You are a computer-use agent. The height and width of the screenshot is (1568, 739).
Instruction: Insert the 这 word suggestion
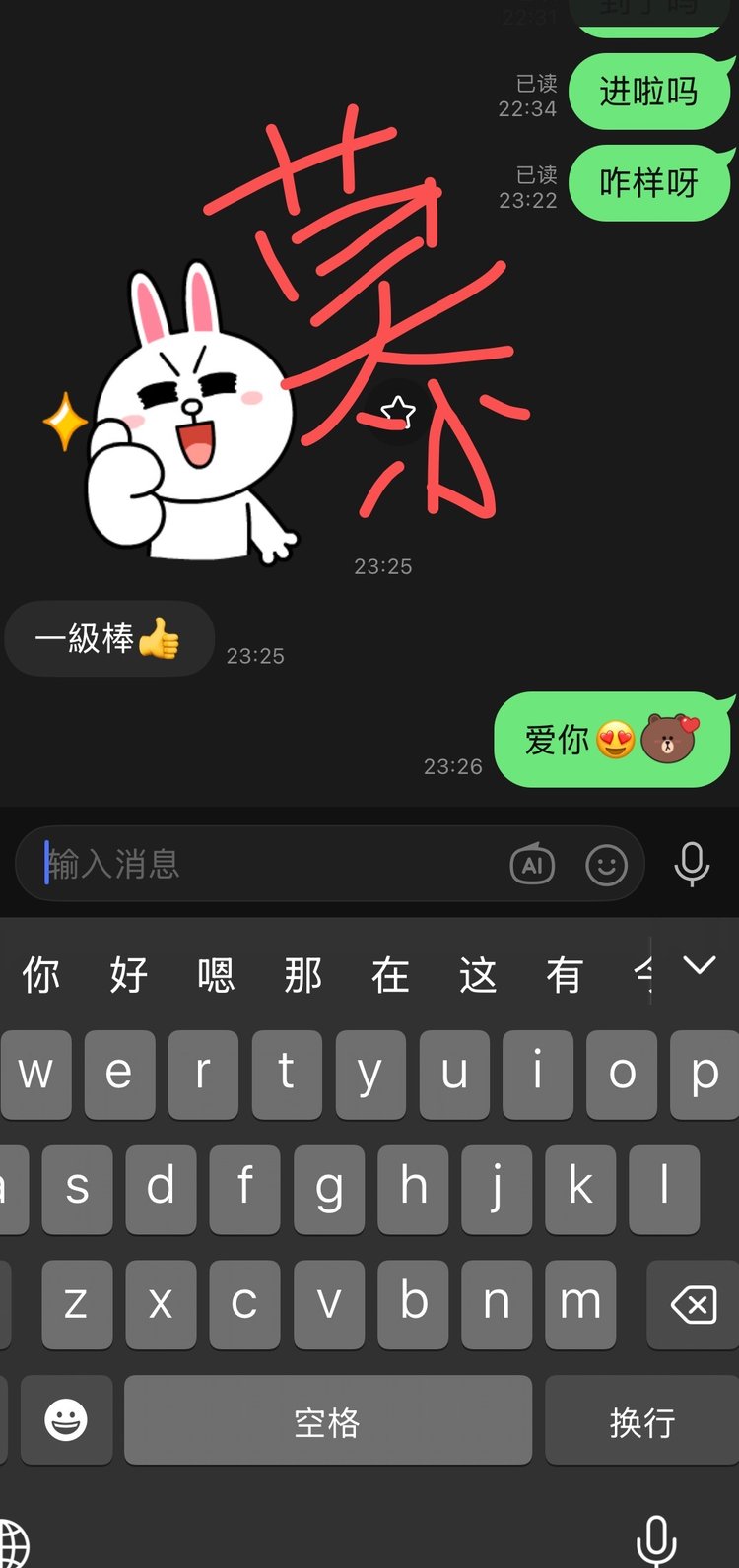[x=477, y=975]
